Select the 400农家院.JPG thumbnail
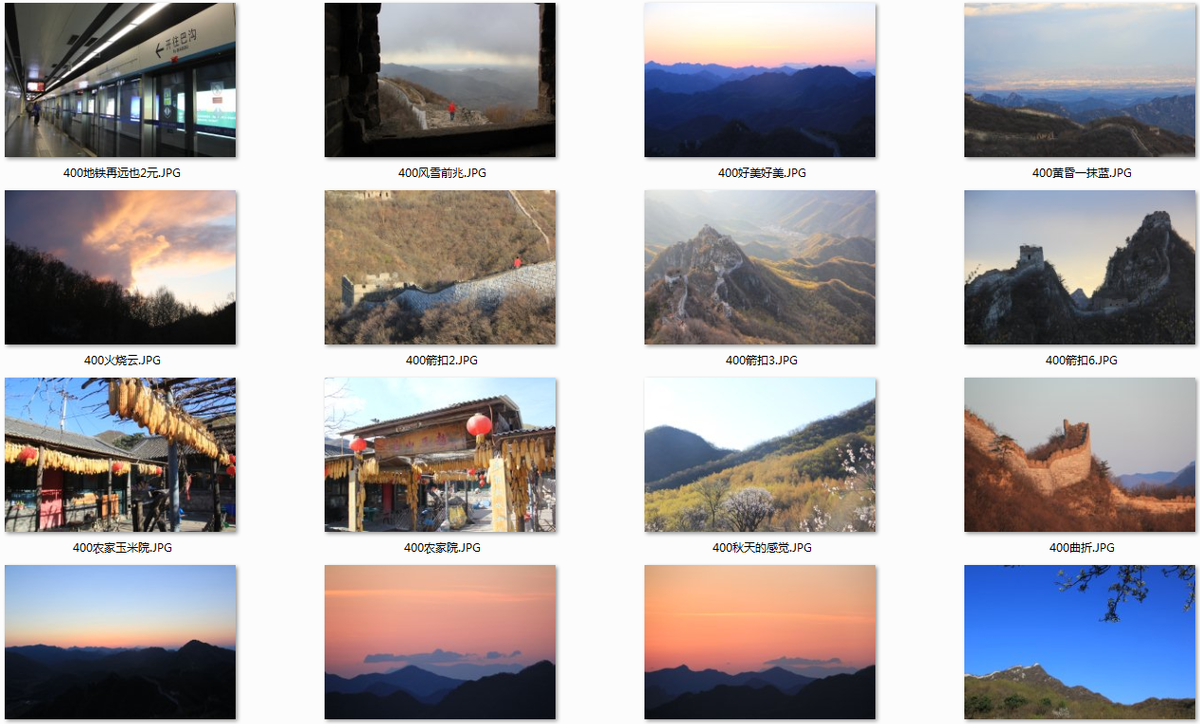The image size is (1200, 724). pos(440,455)
